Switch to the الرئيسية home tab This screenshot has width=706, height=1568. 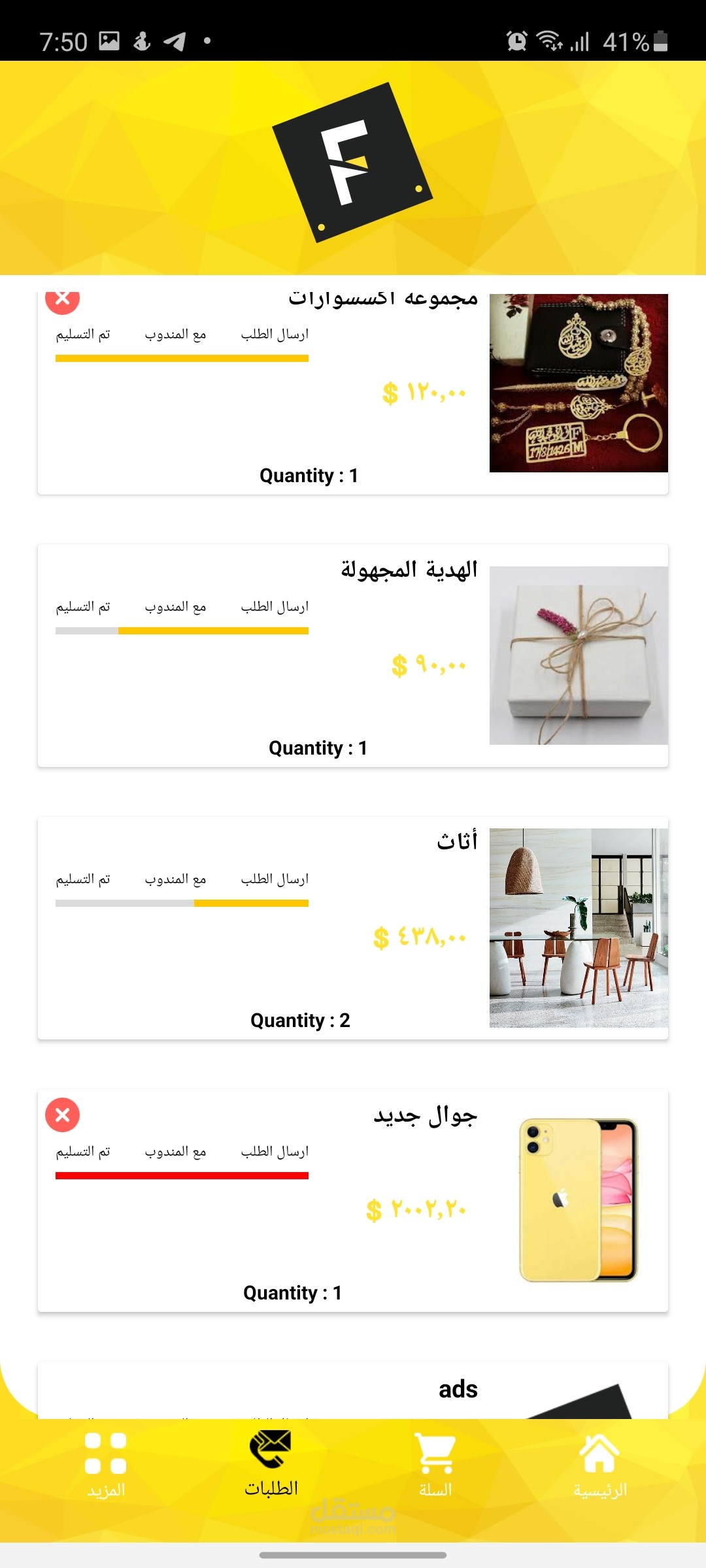click(599, 1465)
